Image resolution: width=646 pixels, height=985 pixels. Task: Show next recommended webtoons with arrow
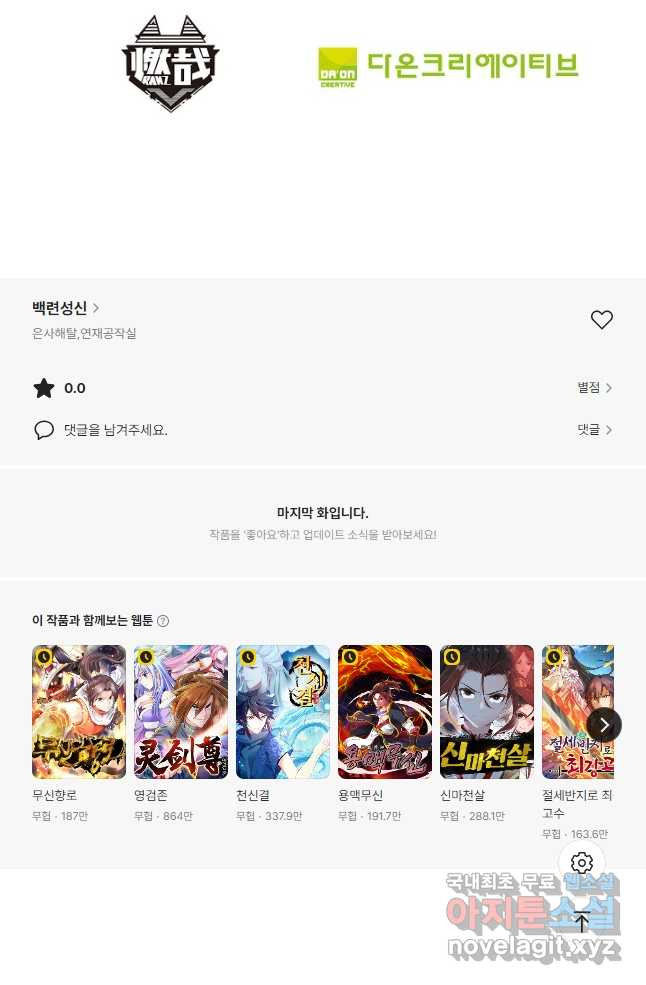(604, 724)
